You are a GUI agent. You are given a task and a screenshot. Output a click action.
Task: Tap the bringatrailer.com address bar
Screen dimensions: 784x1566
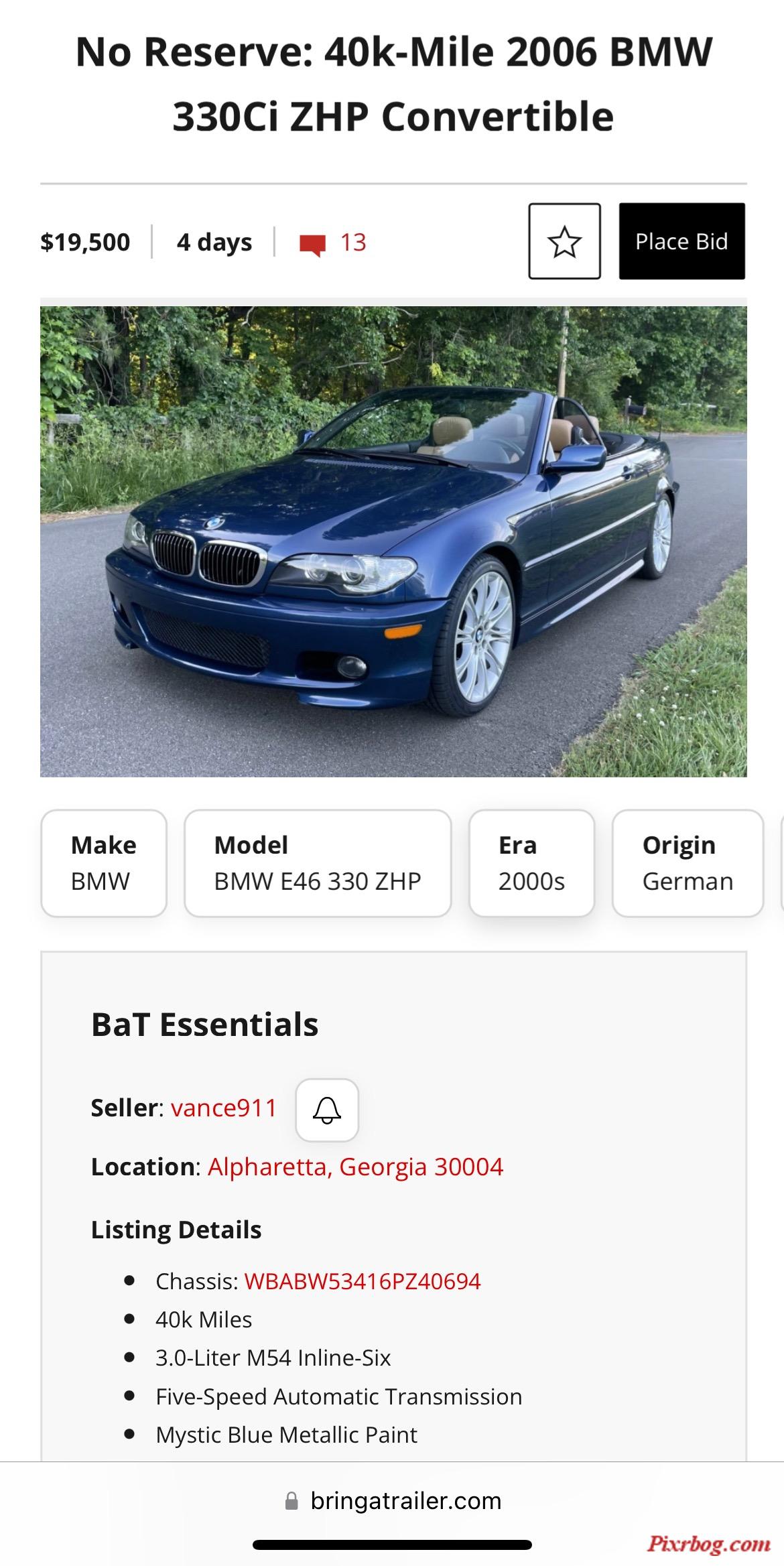coord(393,1501)
